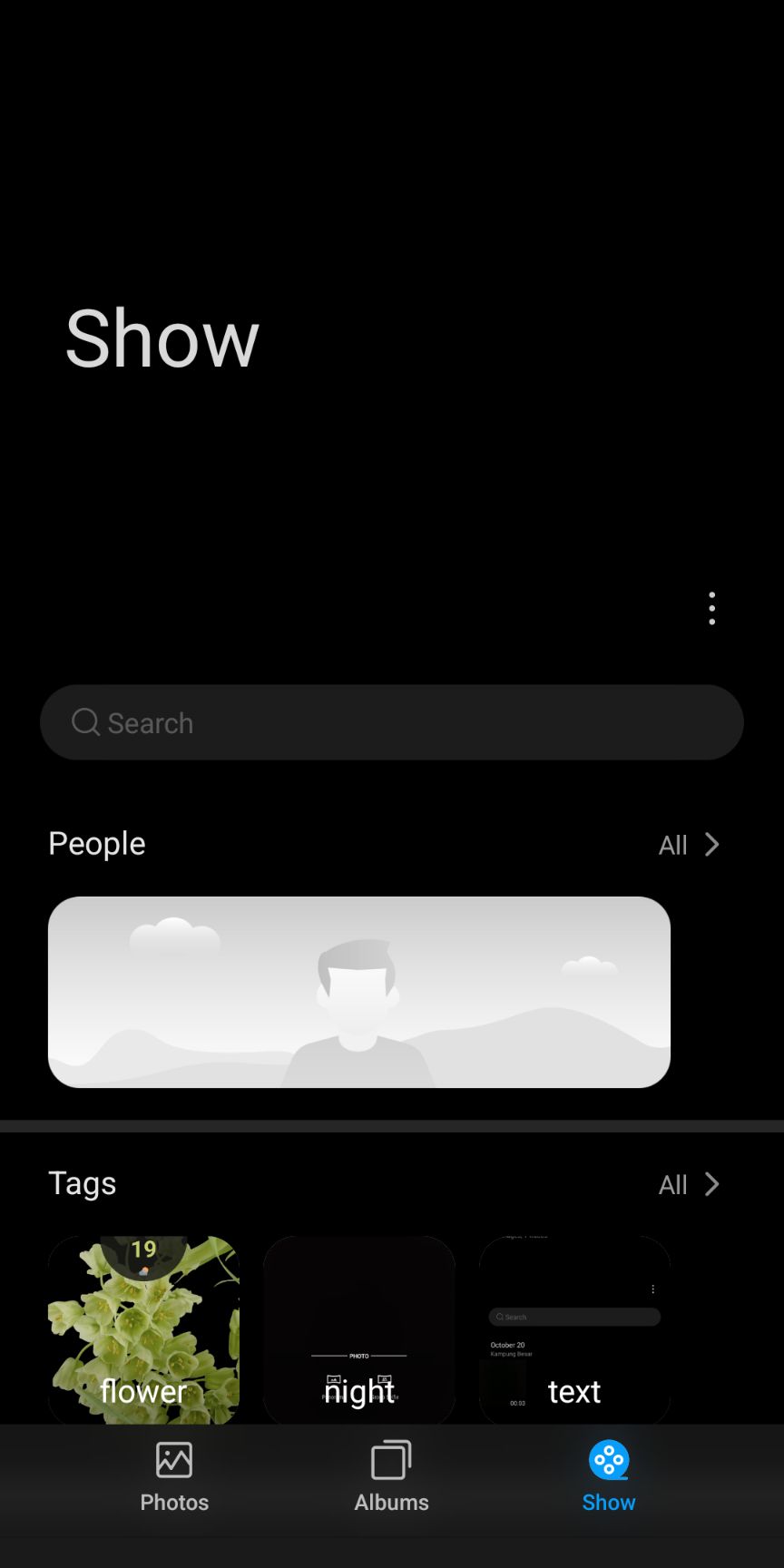View all People

pyautogui.click(x=689, y=845)
